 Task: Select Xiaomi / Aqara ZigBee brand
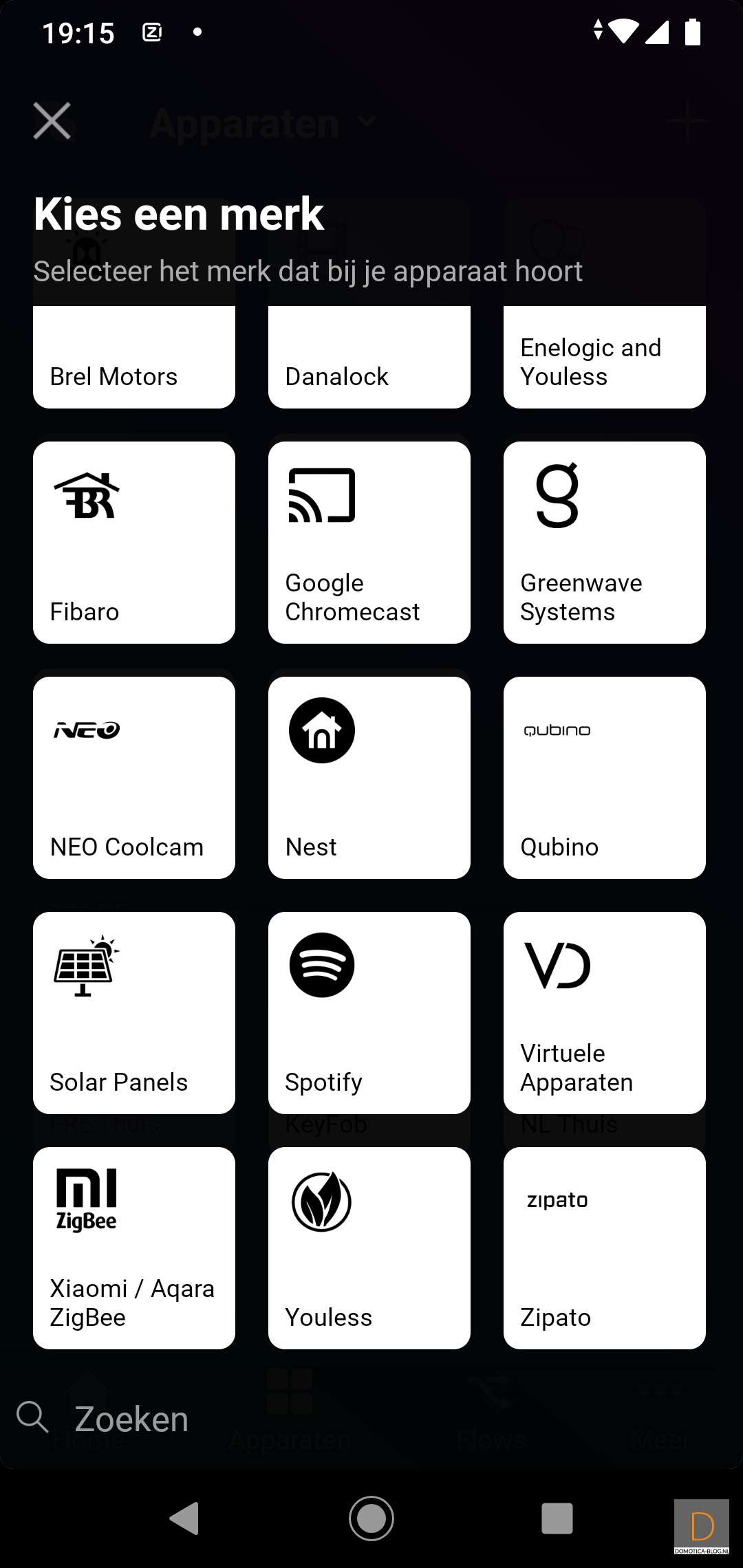tap(134, 1248)
